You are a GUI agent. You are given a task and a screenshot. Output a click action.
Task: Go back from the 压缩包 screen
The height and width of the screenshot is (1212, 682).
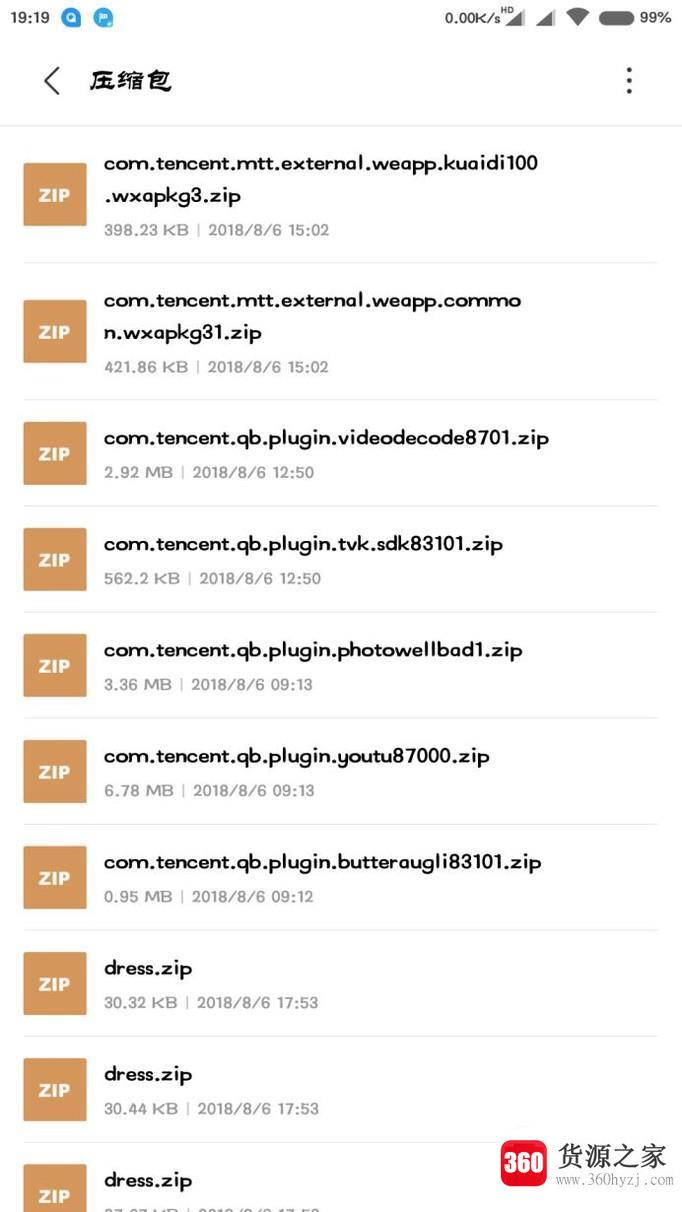point(52,81)
